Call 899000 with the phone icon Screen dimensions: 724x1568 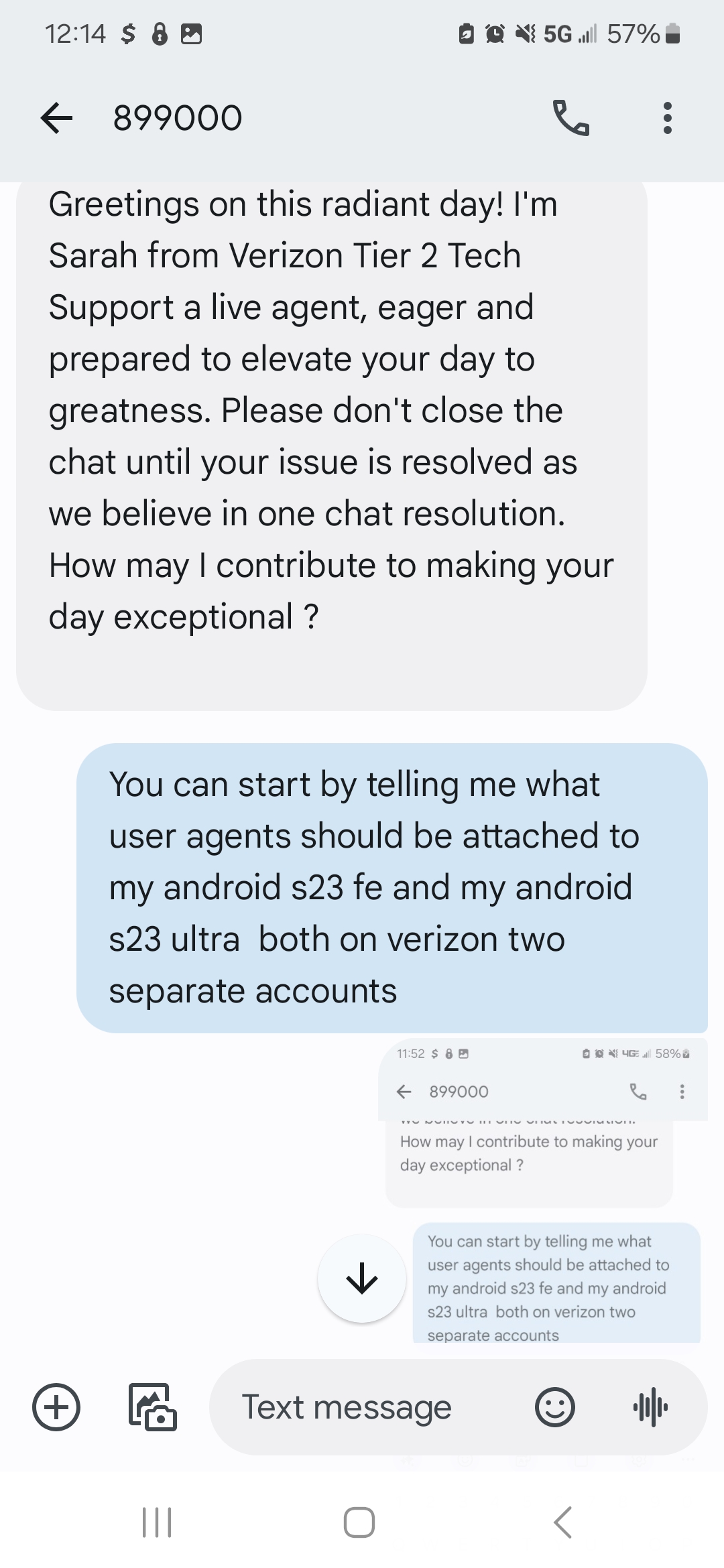[x=570, y=119]
